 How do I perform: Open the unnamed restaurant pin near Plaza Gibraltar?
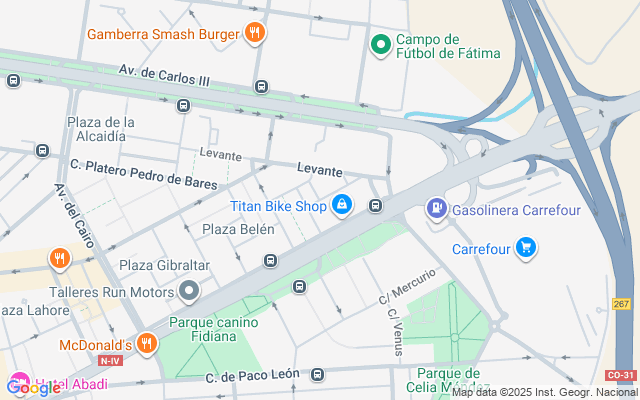click(x=60, y=259)
